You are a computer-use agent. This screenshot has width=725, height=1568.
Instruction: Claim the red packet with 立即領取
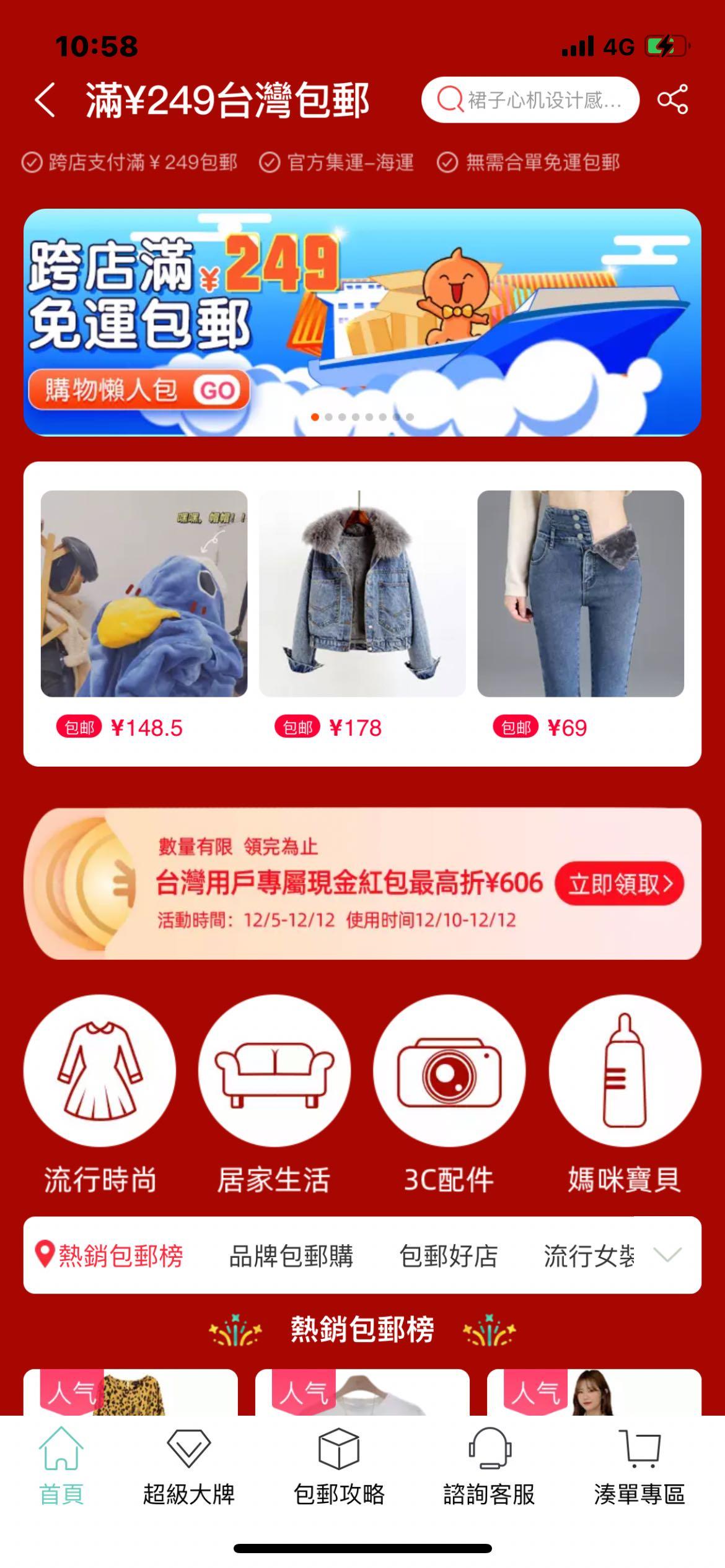tap(619, 884)
